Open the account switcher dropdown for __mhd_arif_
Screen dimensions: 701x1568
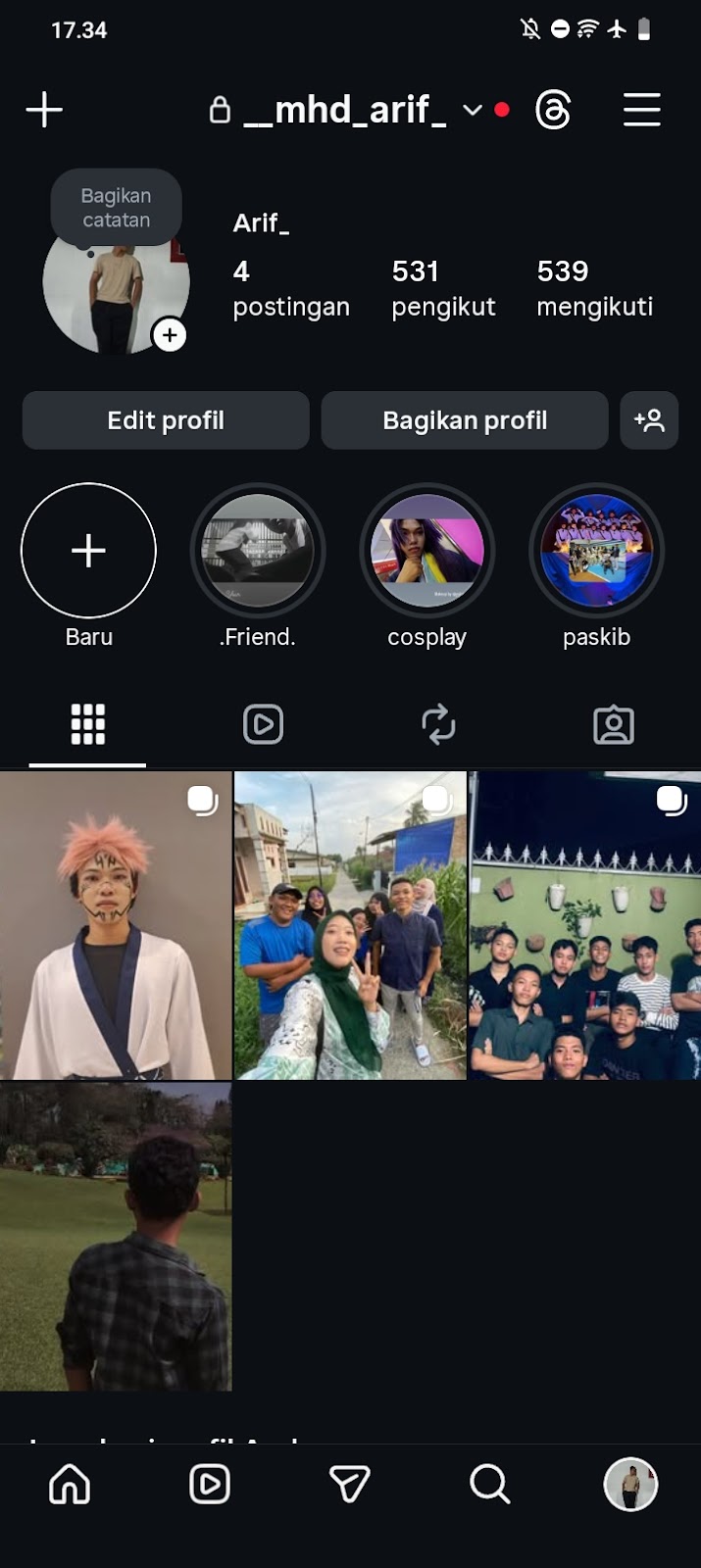[473, 110]
